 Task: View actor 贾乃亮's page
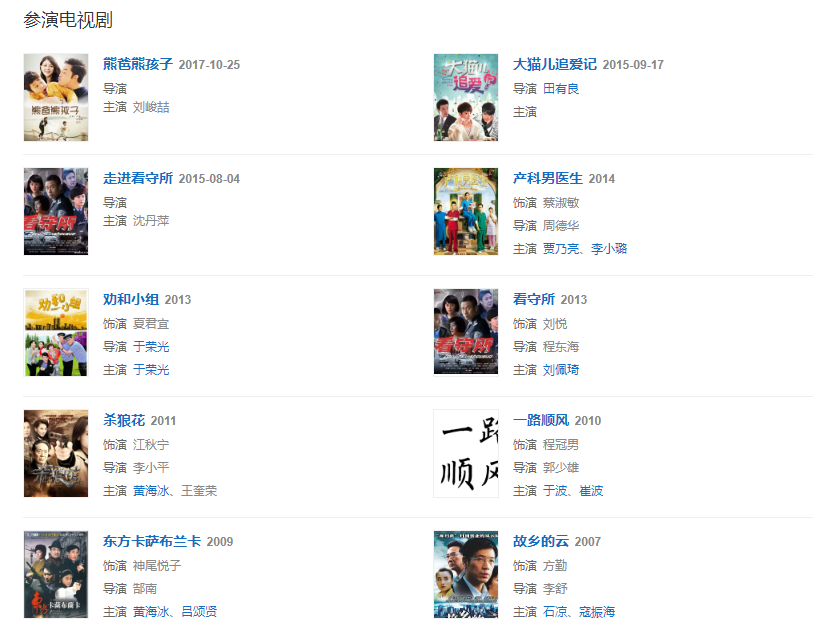click(561, 249)
